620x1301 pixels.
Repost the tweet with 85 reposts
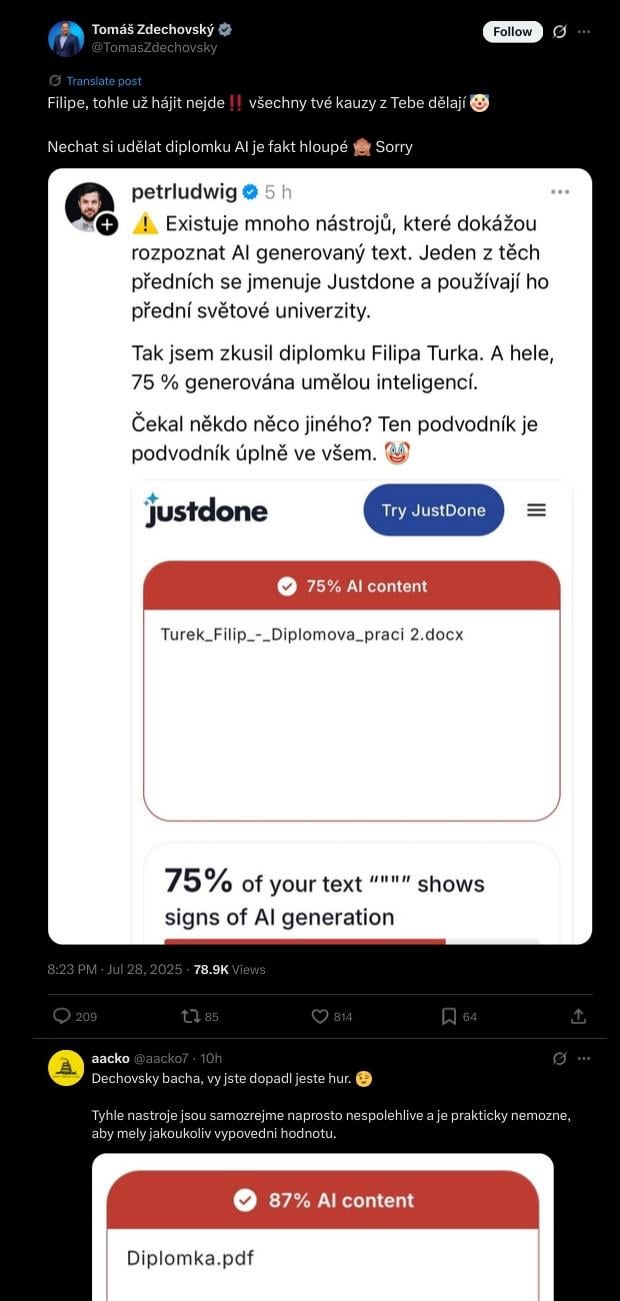(x=199, y=1016)
